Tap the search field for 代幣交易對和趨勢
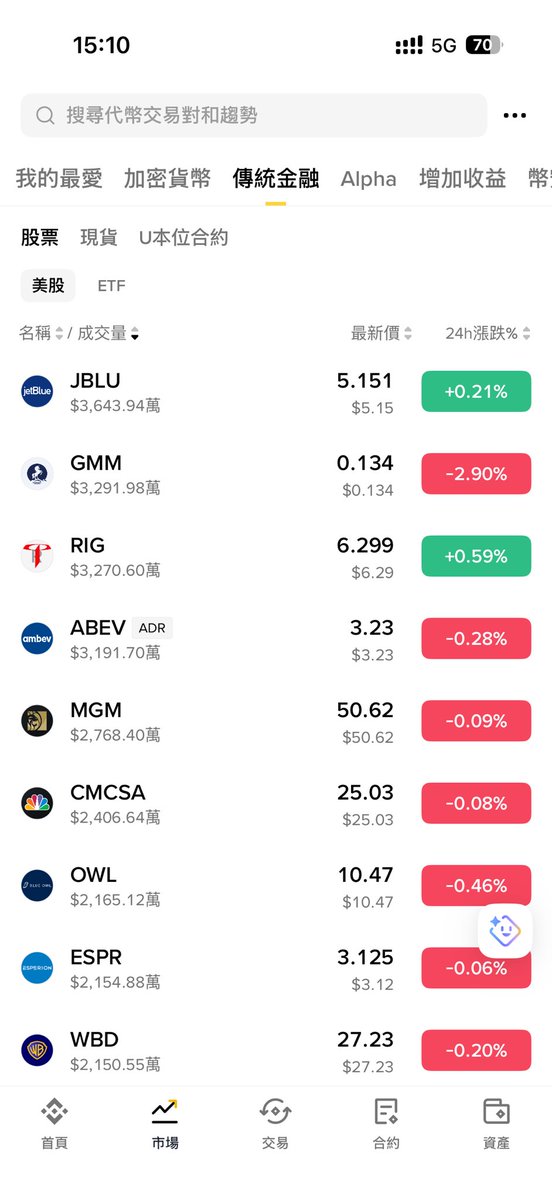The image size is (552, 1200). click(254, 115)
